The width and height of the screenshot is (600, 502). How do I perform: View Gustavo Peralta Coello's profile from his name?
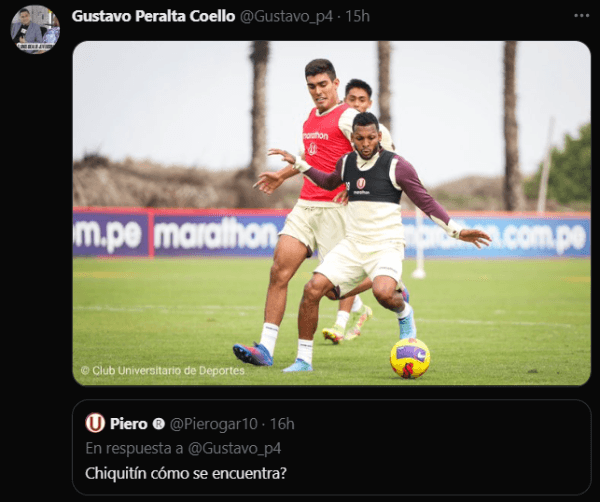(153, 16)
